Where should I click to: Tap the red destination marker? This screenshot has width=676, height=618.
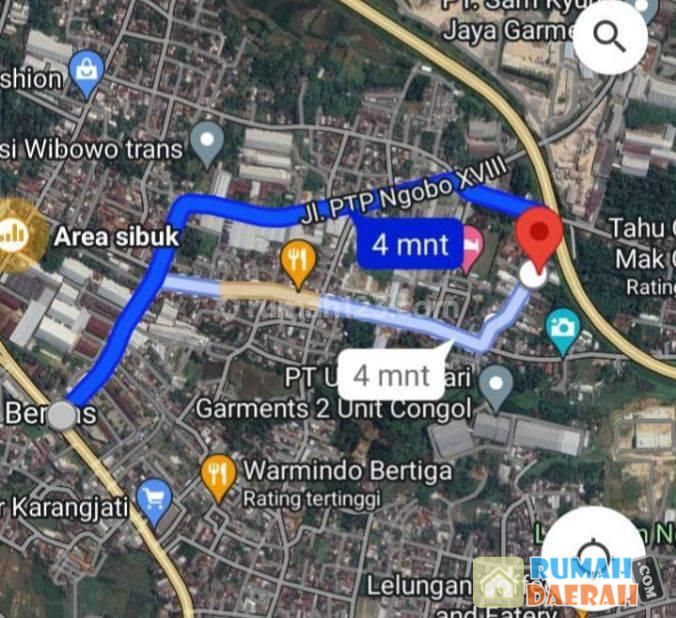[540, 236]
